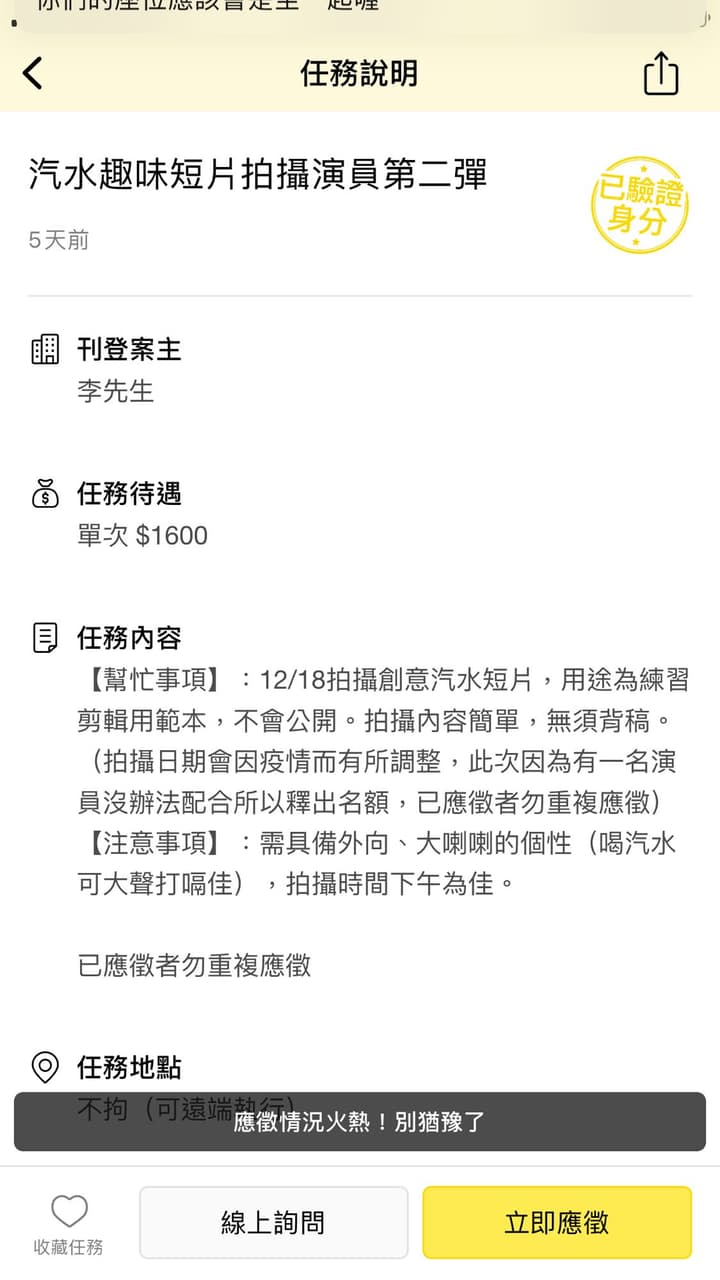Tap the 線上詢問 button
The width and height of the screenshot is (720, 1280).
pyautogui.click(x=273, y=1222)
